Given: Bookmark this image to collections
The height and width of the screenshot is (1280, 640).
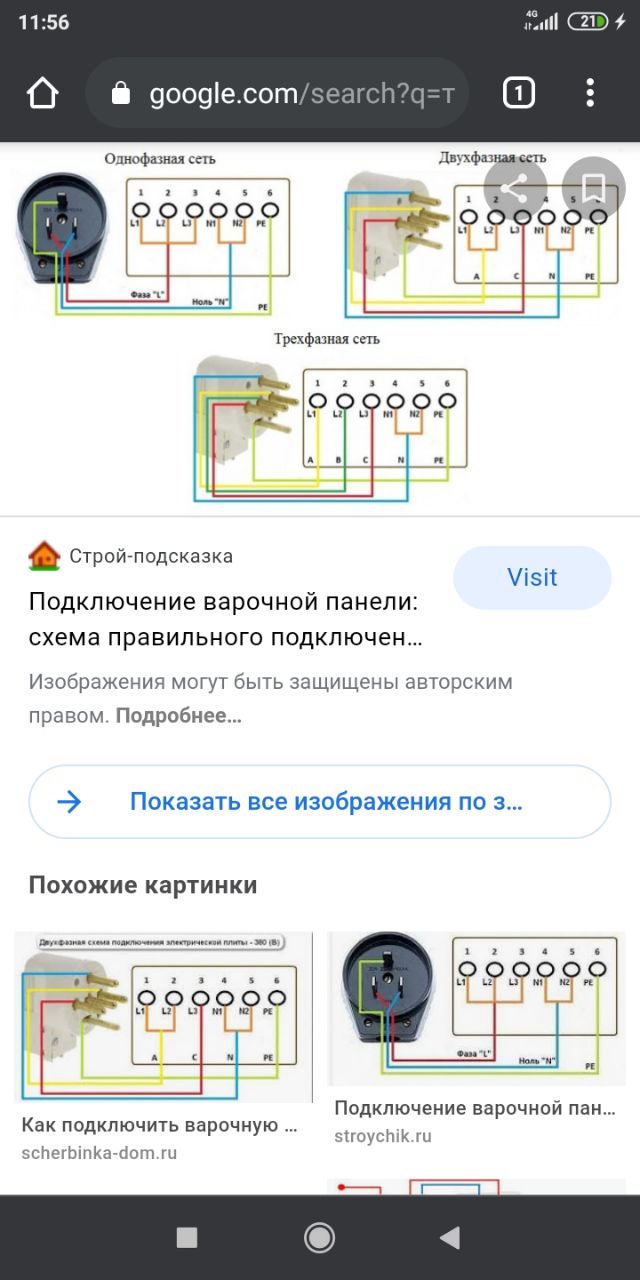Looking at the screenshot, I should coord(592,188).
